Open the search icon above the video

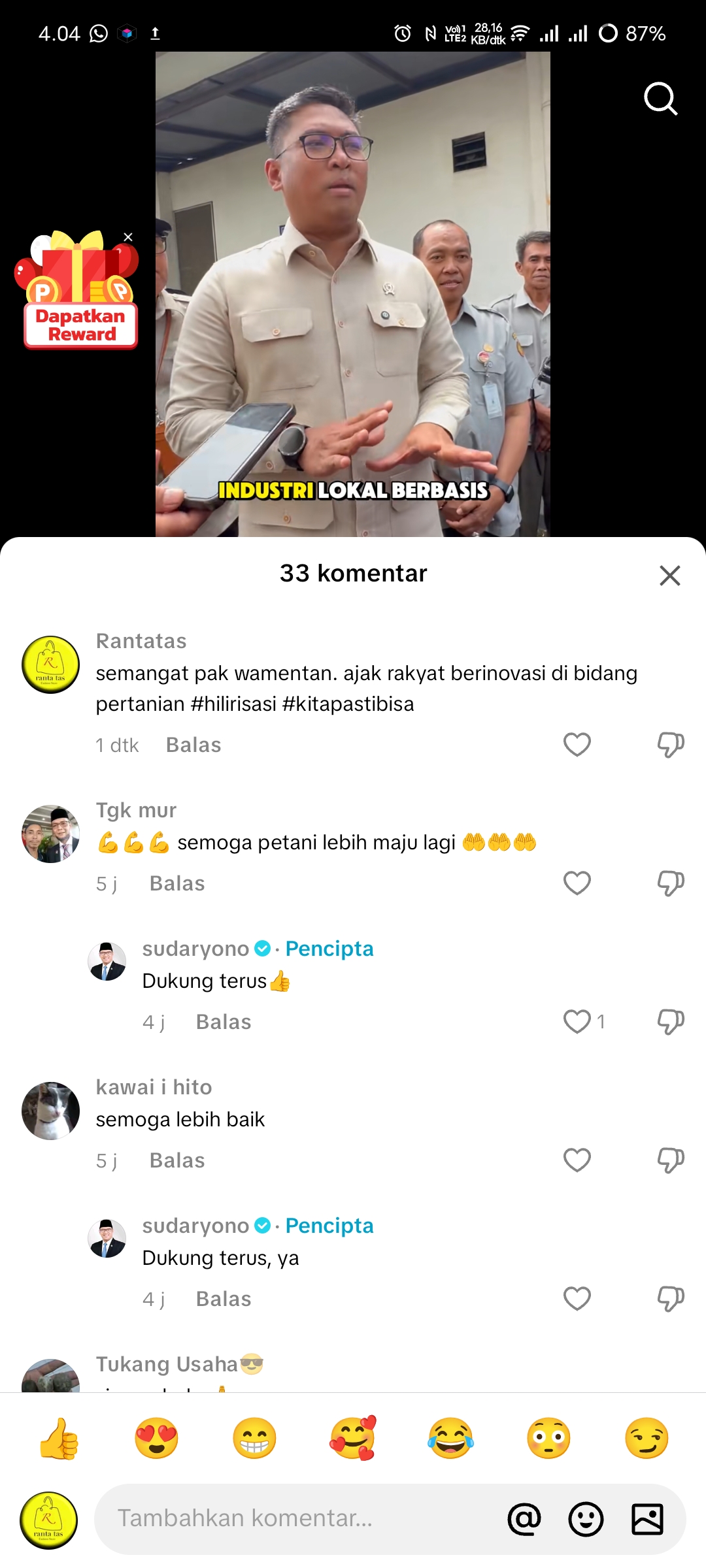click(x=660, y=99)
